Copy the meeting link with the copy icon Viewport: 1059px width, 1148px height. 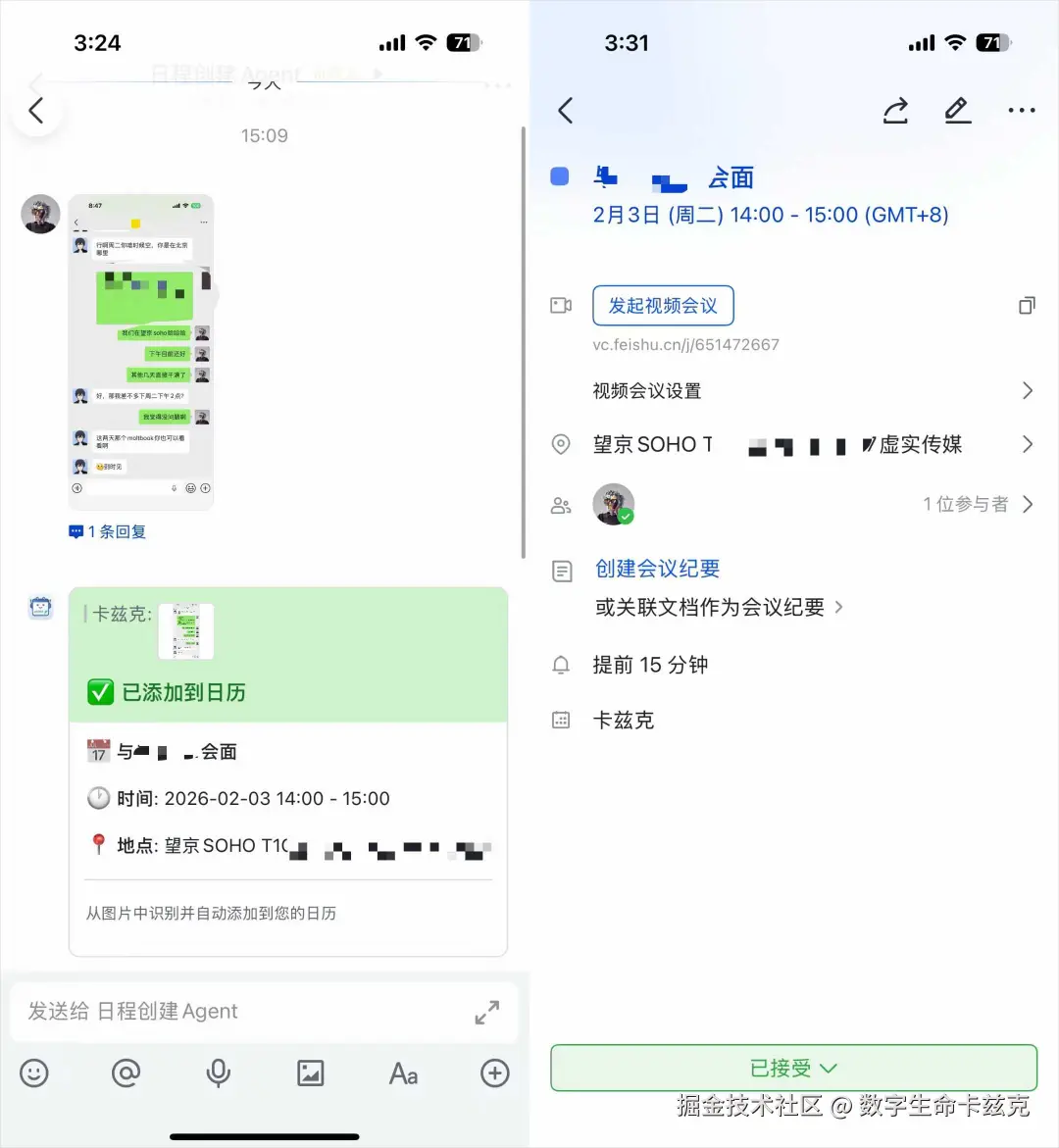coord(1027,305)
